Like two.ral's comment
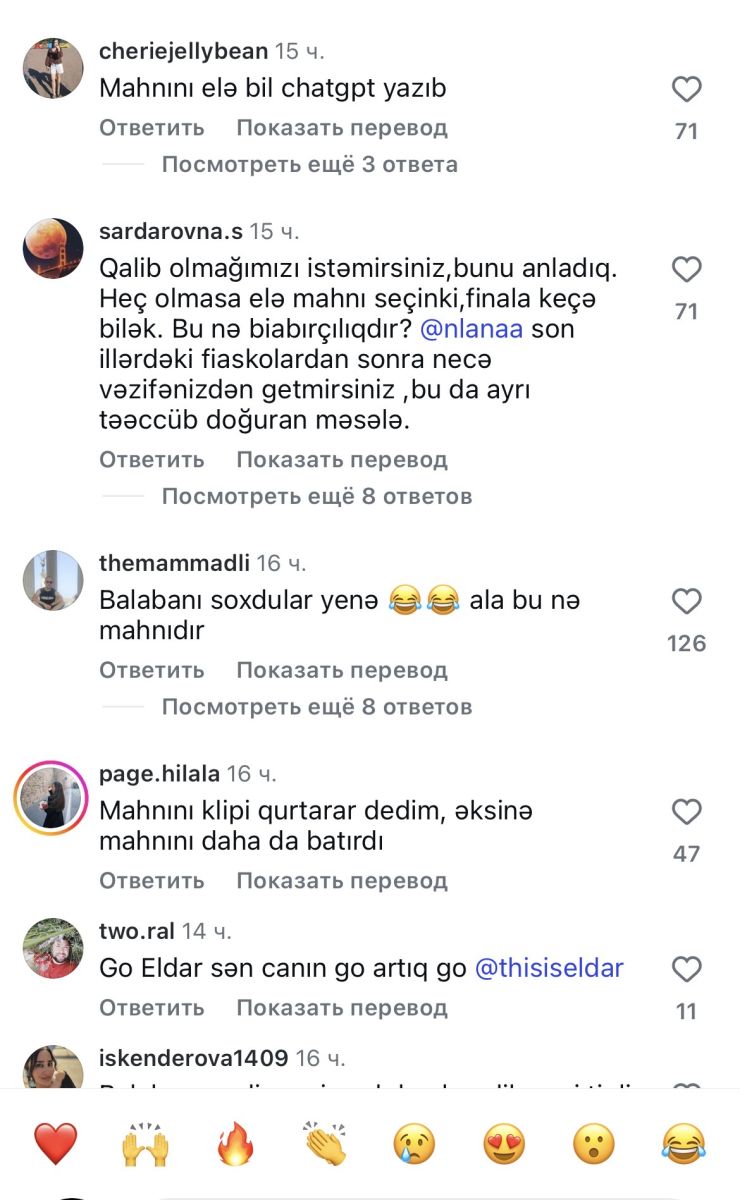The image size is (740, 1200). [686, 970]
